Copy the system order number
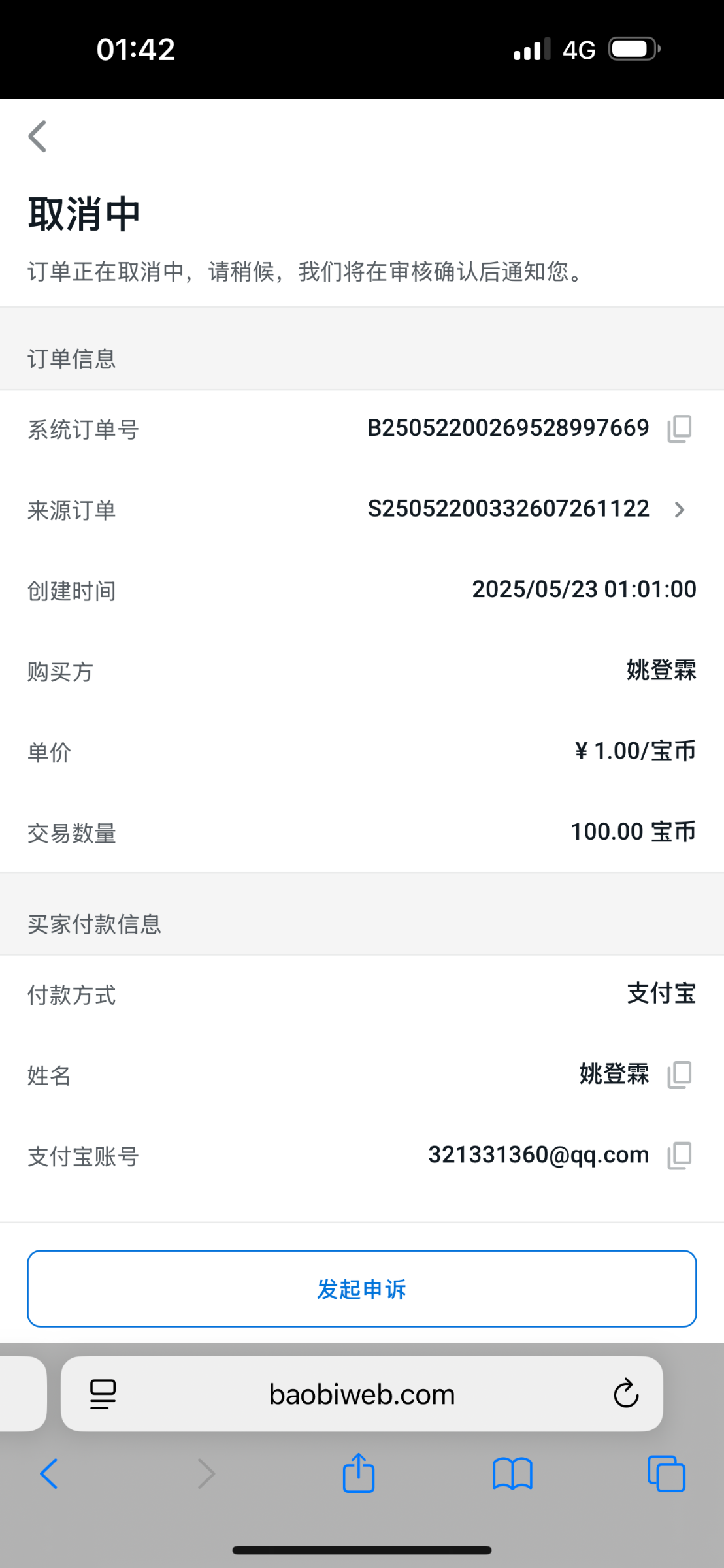The height and width of the screenshot is (1568, 724). (x=680, y=429)
